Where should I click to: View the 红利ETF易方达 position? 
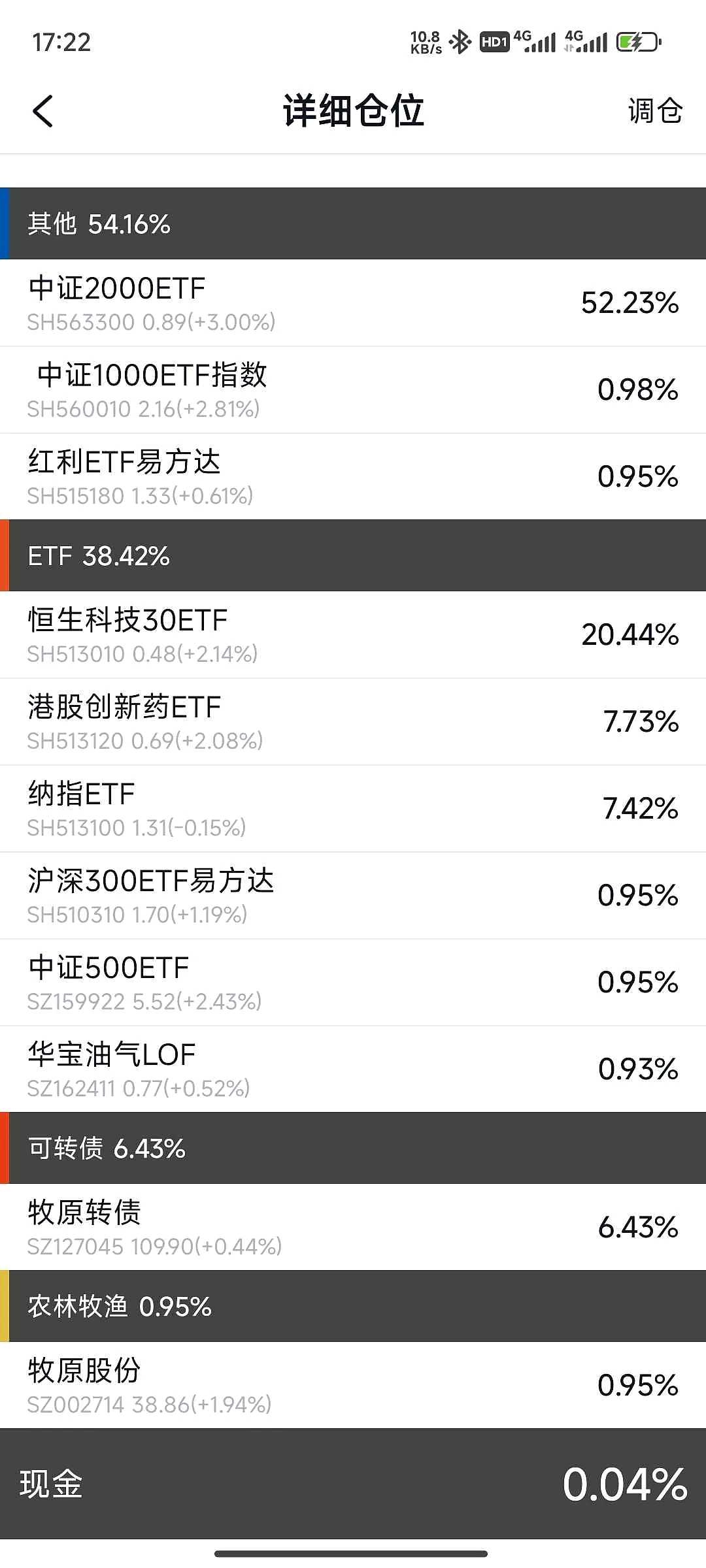pos(353,477)
